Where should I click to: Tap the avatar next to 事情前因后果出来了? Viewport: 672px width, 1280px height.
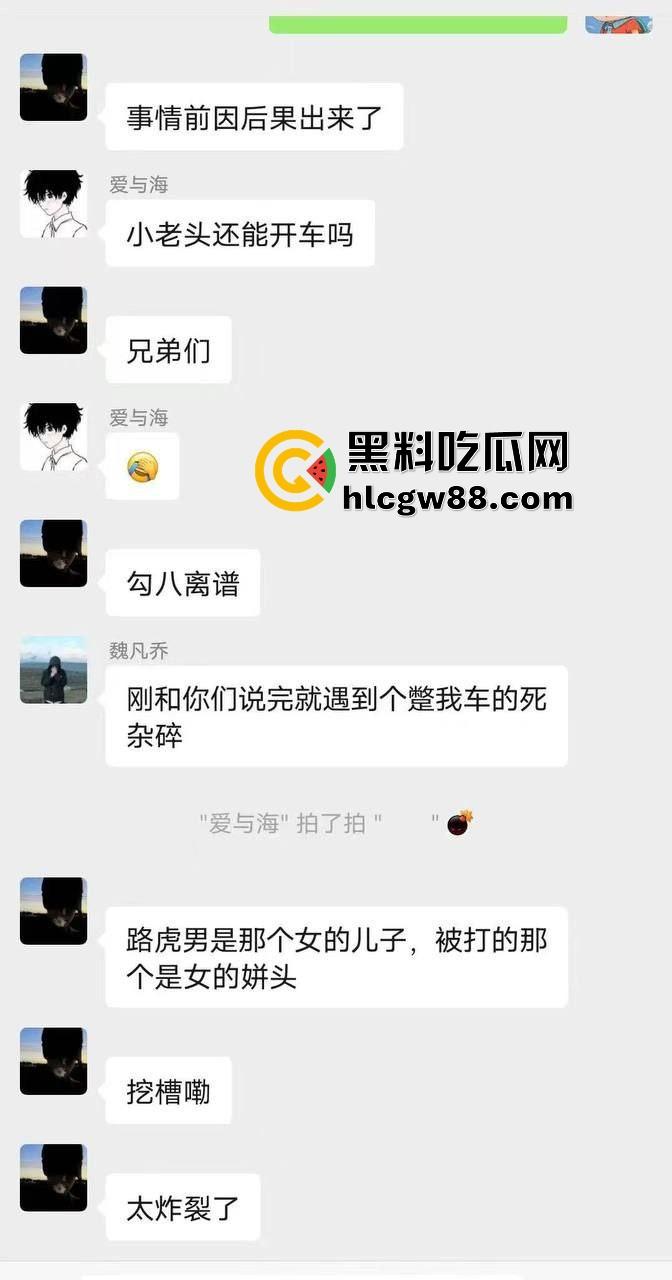tap(53, 87)
